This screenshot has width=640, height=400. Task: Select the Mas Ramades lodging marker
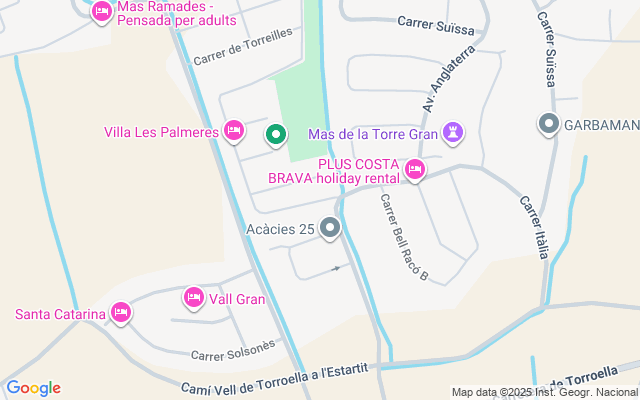101,12
